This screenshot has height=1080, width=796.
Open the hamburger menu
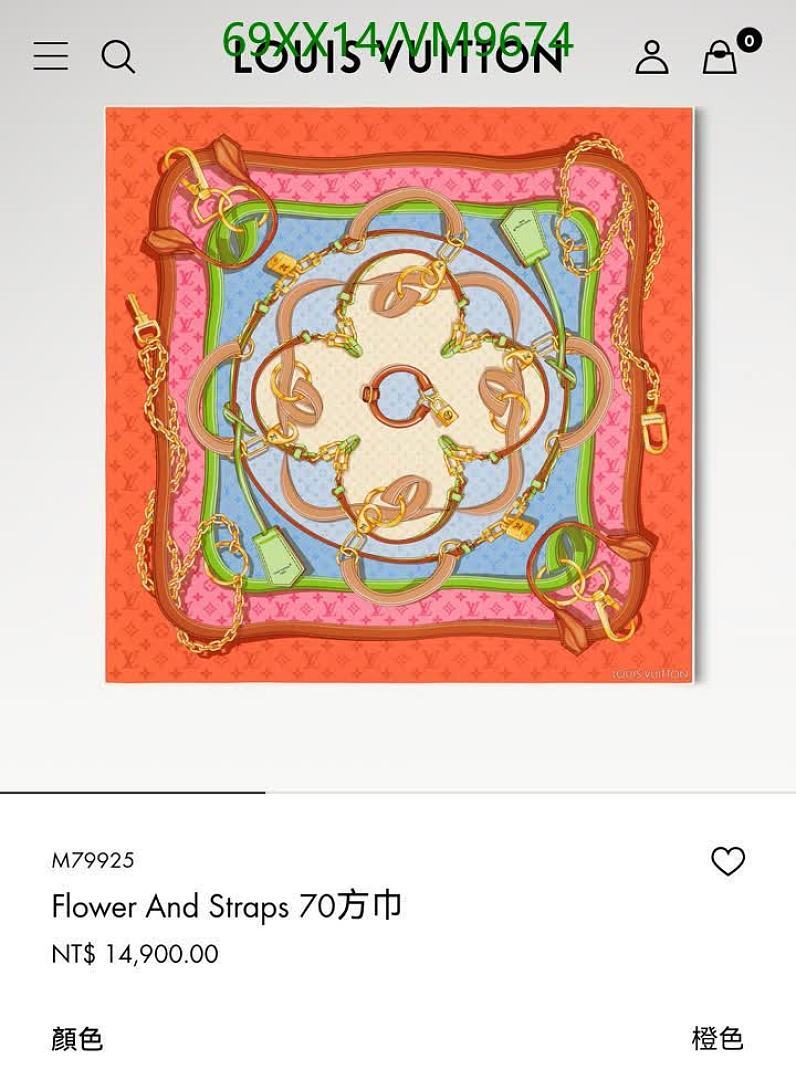(50, 56)
